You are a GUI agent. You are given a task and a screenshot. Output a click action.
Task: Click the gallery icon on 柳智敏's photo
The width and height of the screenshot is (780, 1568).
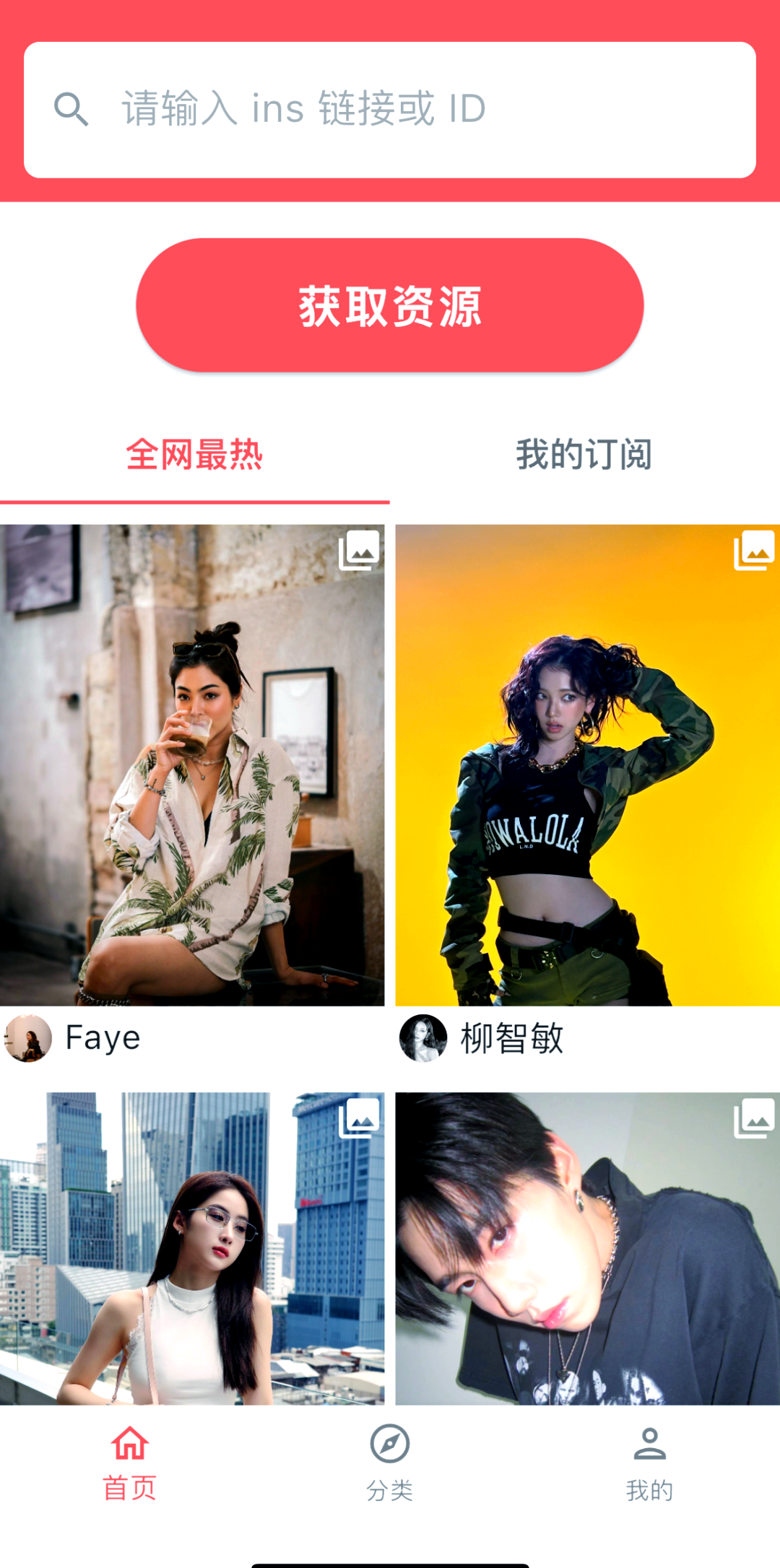(754, 550)
